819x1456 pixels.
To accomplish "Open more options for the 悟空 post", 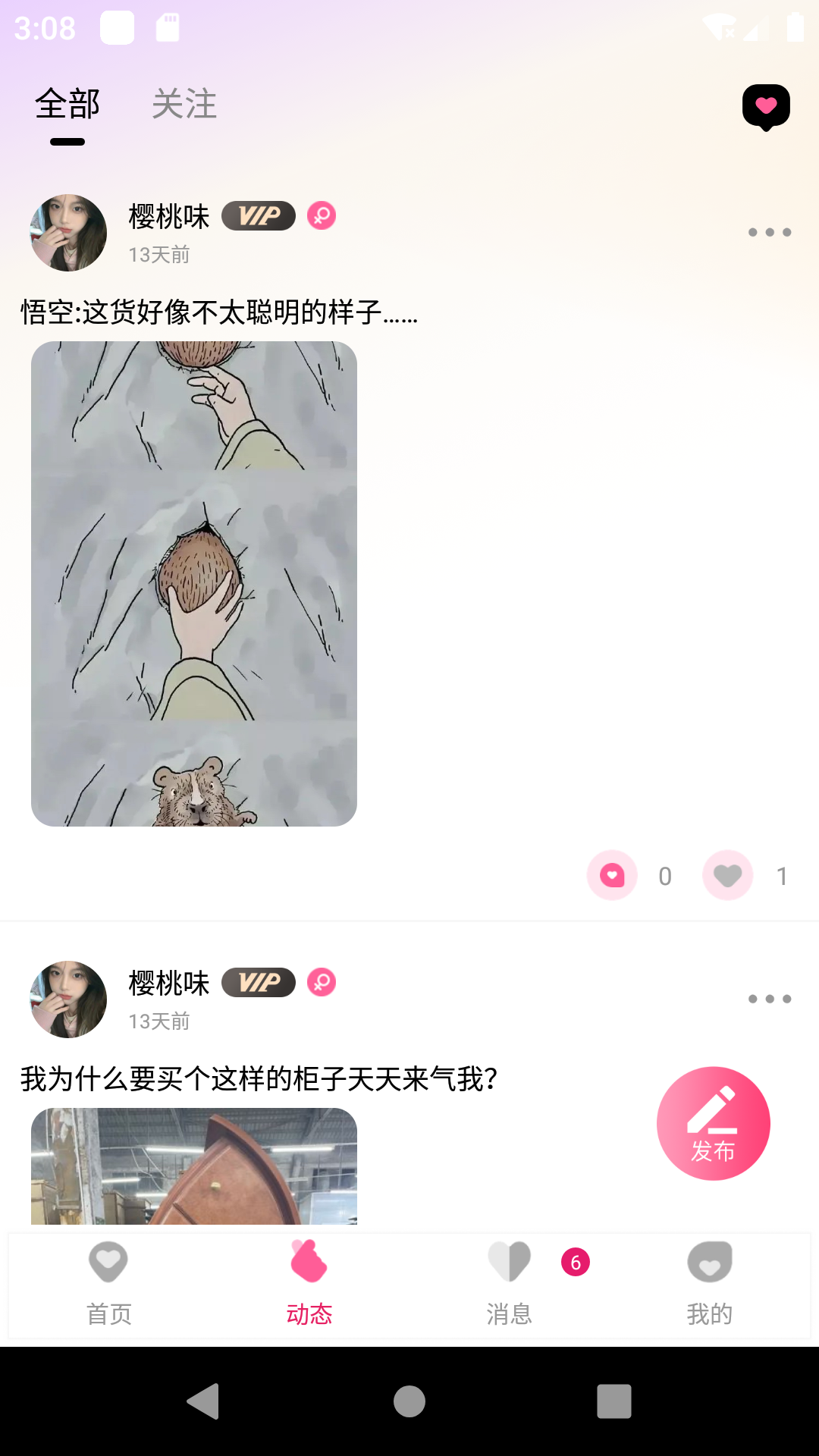I will (x=769, y=232).
